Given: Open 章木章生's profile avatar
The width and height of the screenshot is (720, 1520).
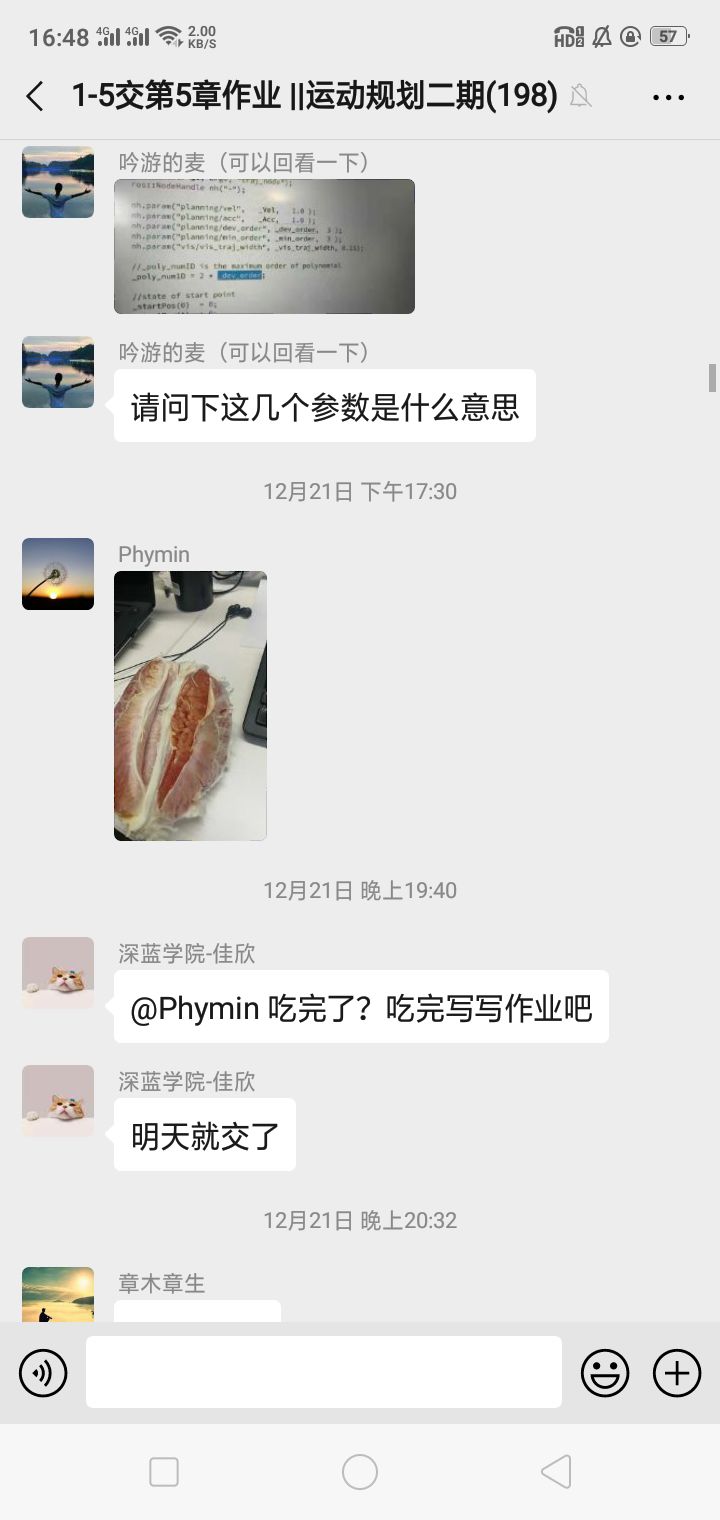Looking at the screenshot, I should 58,1294.
